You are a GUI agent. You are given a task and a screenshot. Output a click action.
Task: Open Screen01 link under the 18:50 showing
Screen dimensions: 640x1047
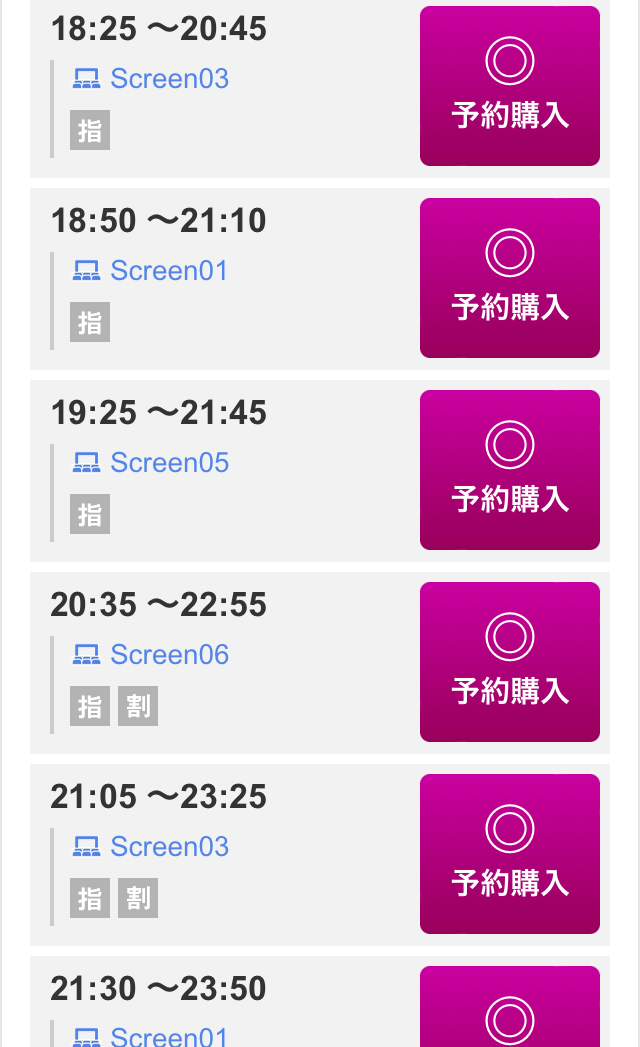point(150,270)
